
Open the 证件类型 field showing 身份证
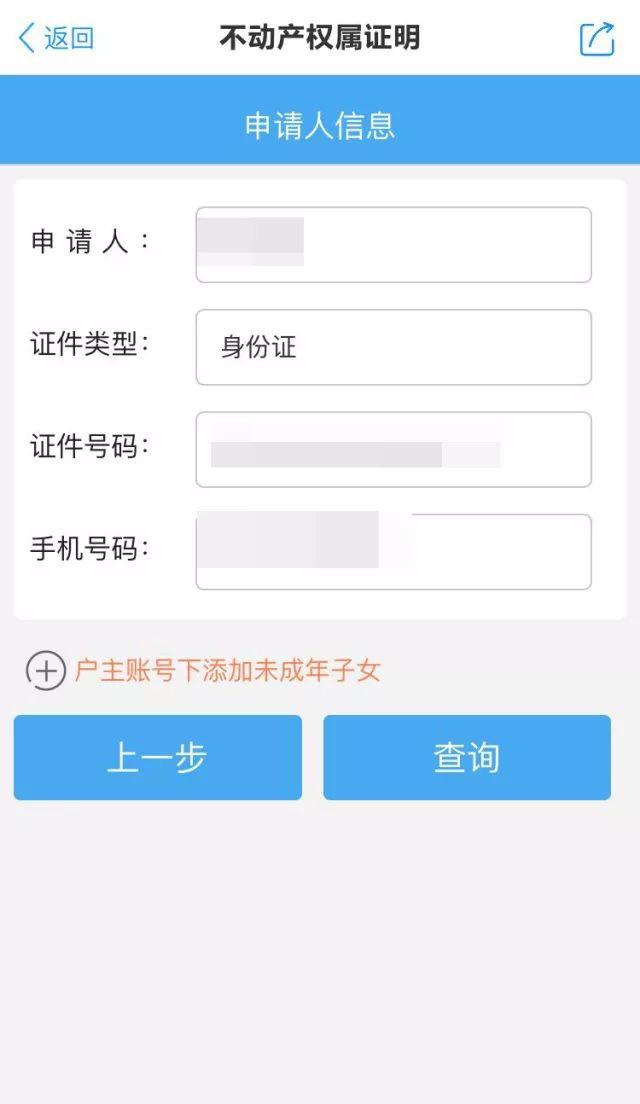(x=394, y=347)
